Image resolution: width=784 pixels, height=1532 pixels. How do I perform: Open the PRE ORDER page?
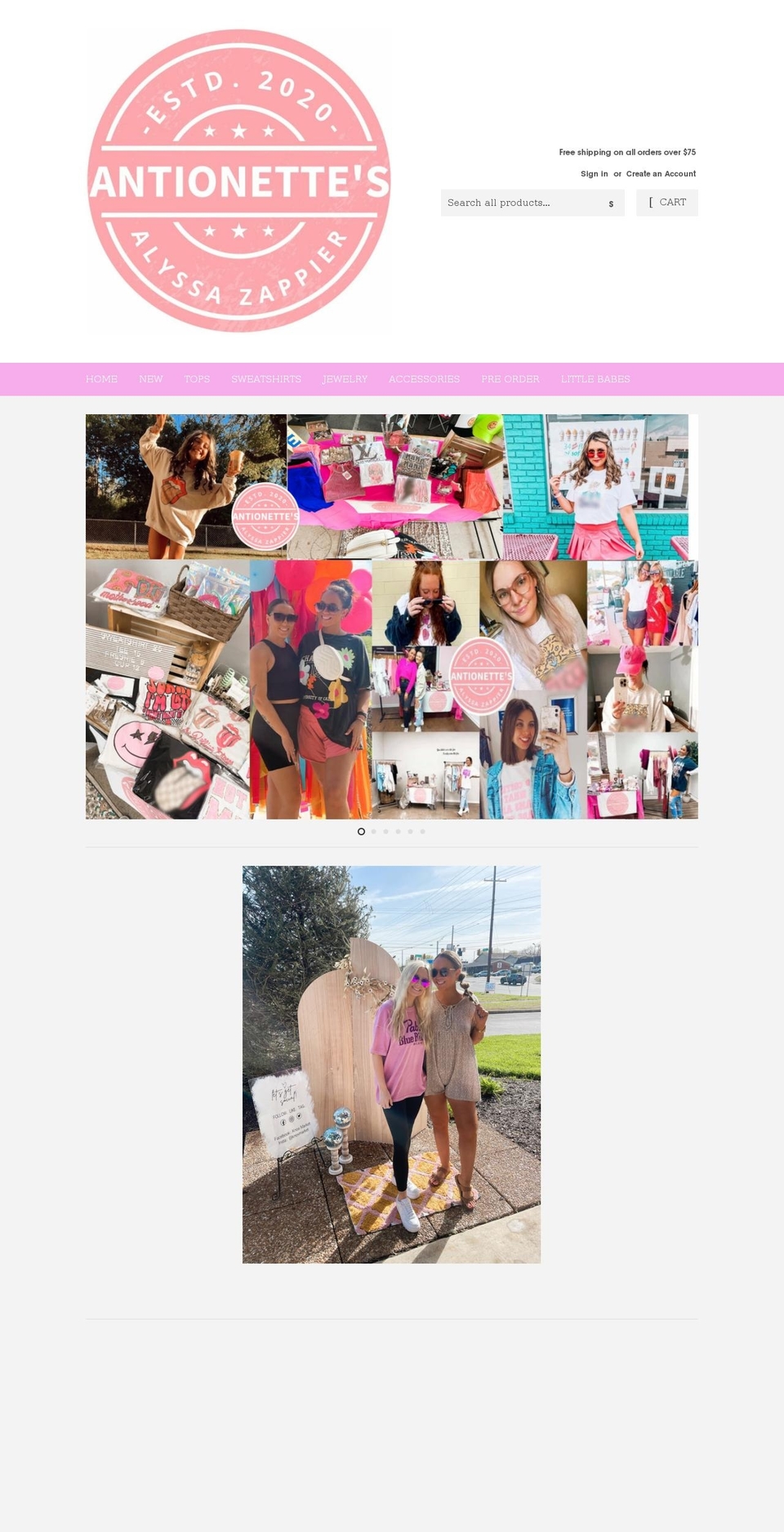click(x=510, y=379)
